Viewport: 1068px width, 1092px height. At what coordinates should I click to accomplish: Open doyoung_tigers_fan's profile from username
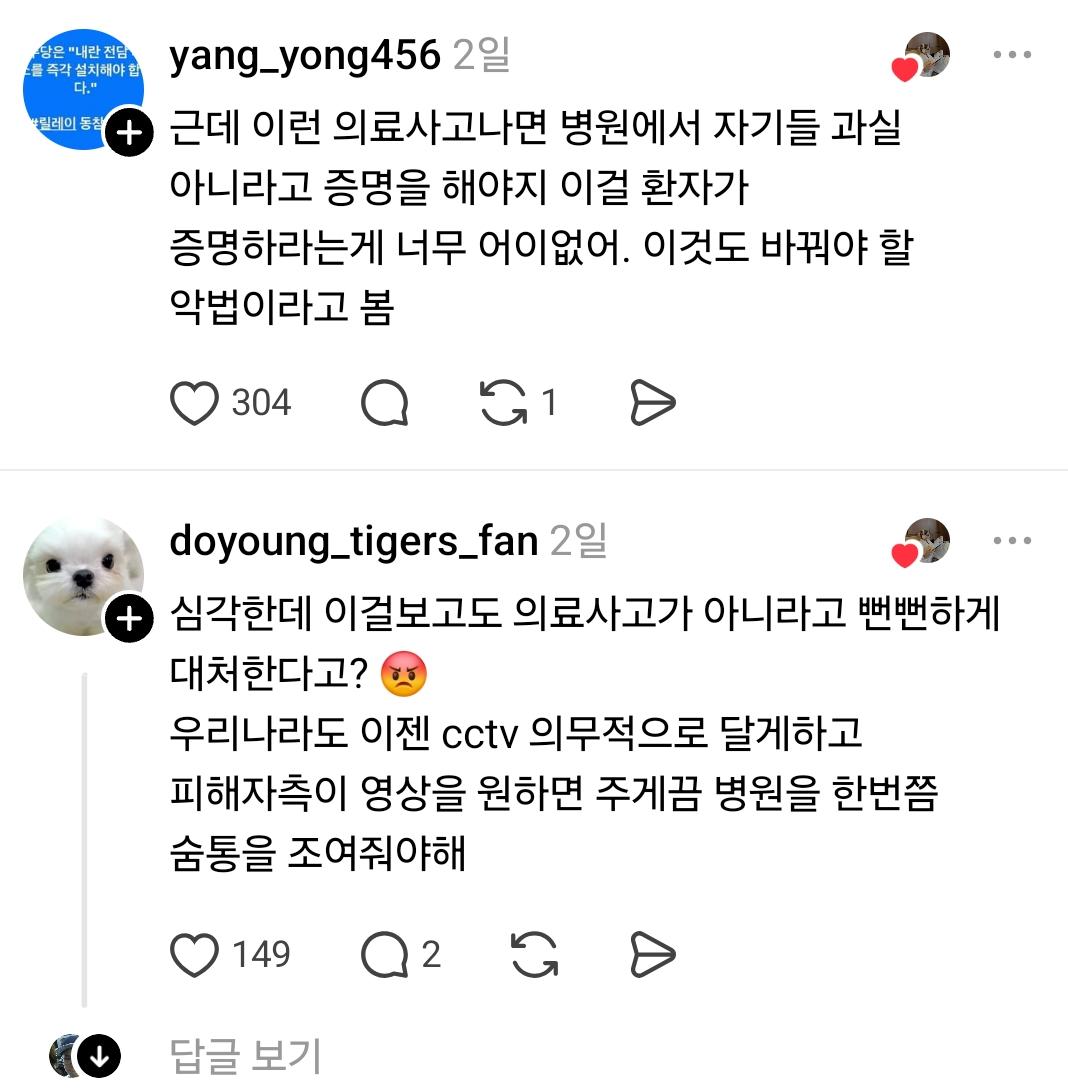(x=354, y=541)
